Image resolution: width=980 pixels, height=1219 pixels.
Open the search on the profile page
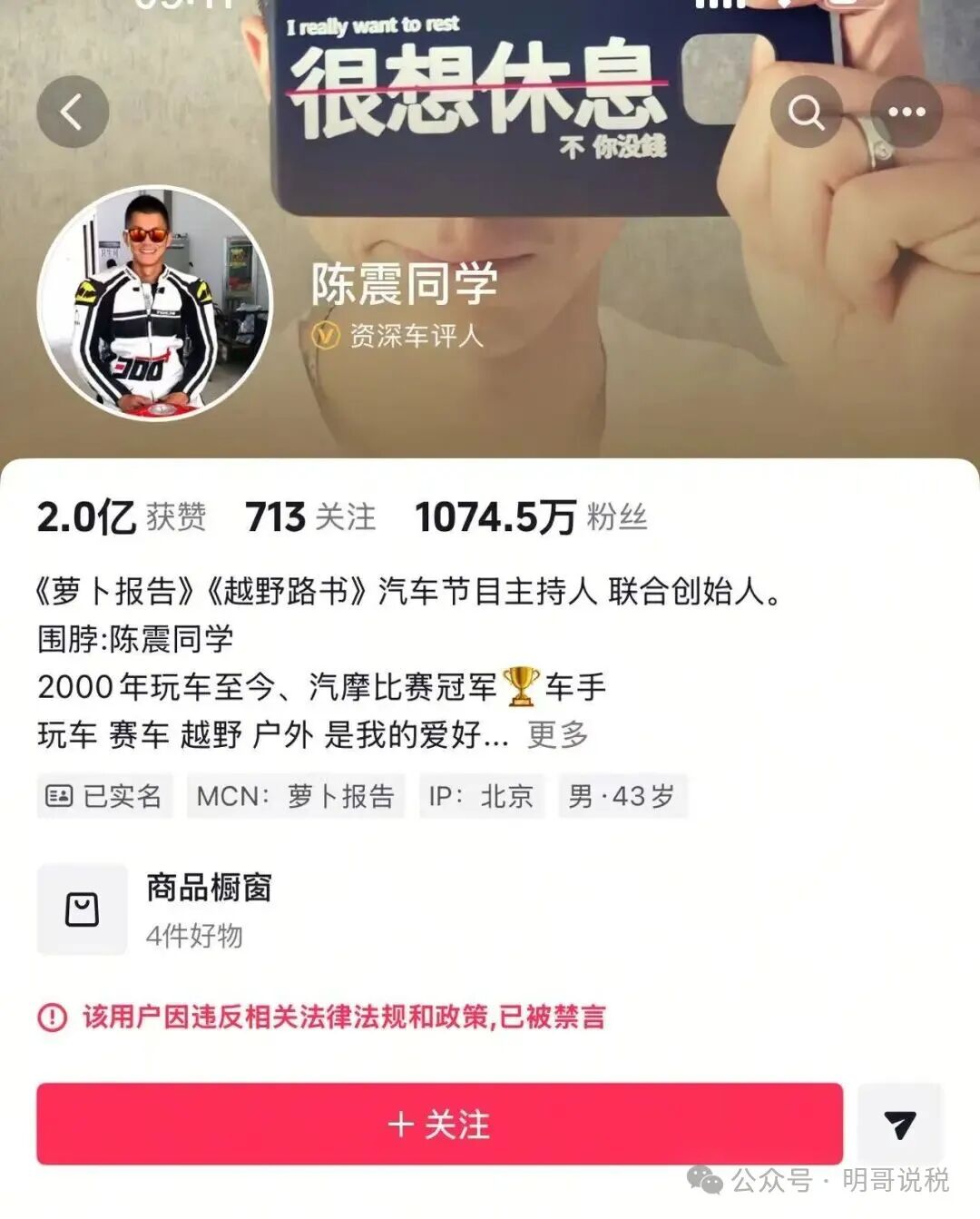click(x=806, y=111)
